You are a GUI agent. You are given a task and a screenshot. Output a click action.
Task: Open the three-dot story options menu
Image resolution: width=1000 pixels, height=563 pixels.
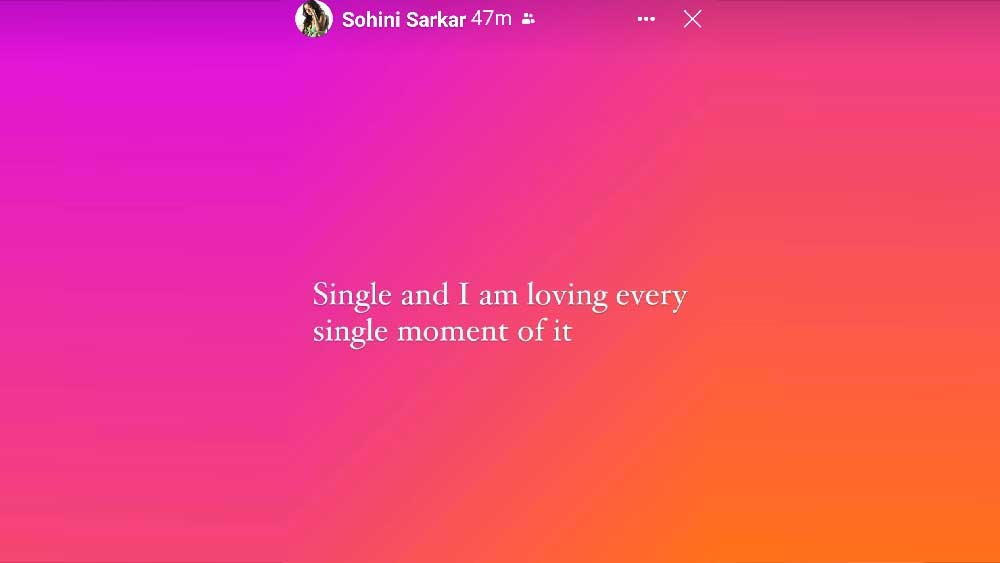coord(646,19)
